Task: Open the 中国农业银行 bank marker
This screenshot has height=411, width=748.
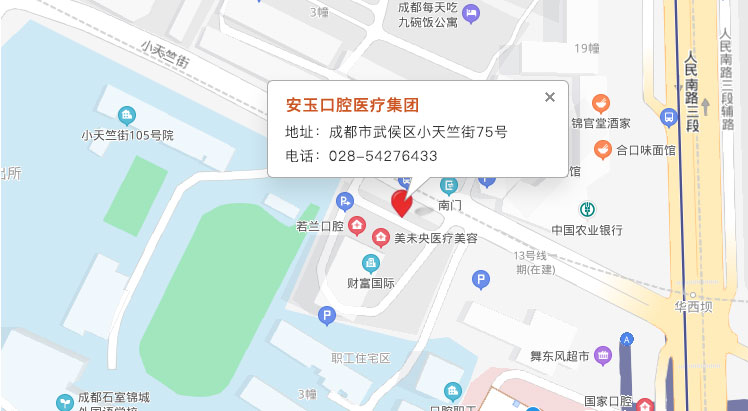Action: pos(587,210)
